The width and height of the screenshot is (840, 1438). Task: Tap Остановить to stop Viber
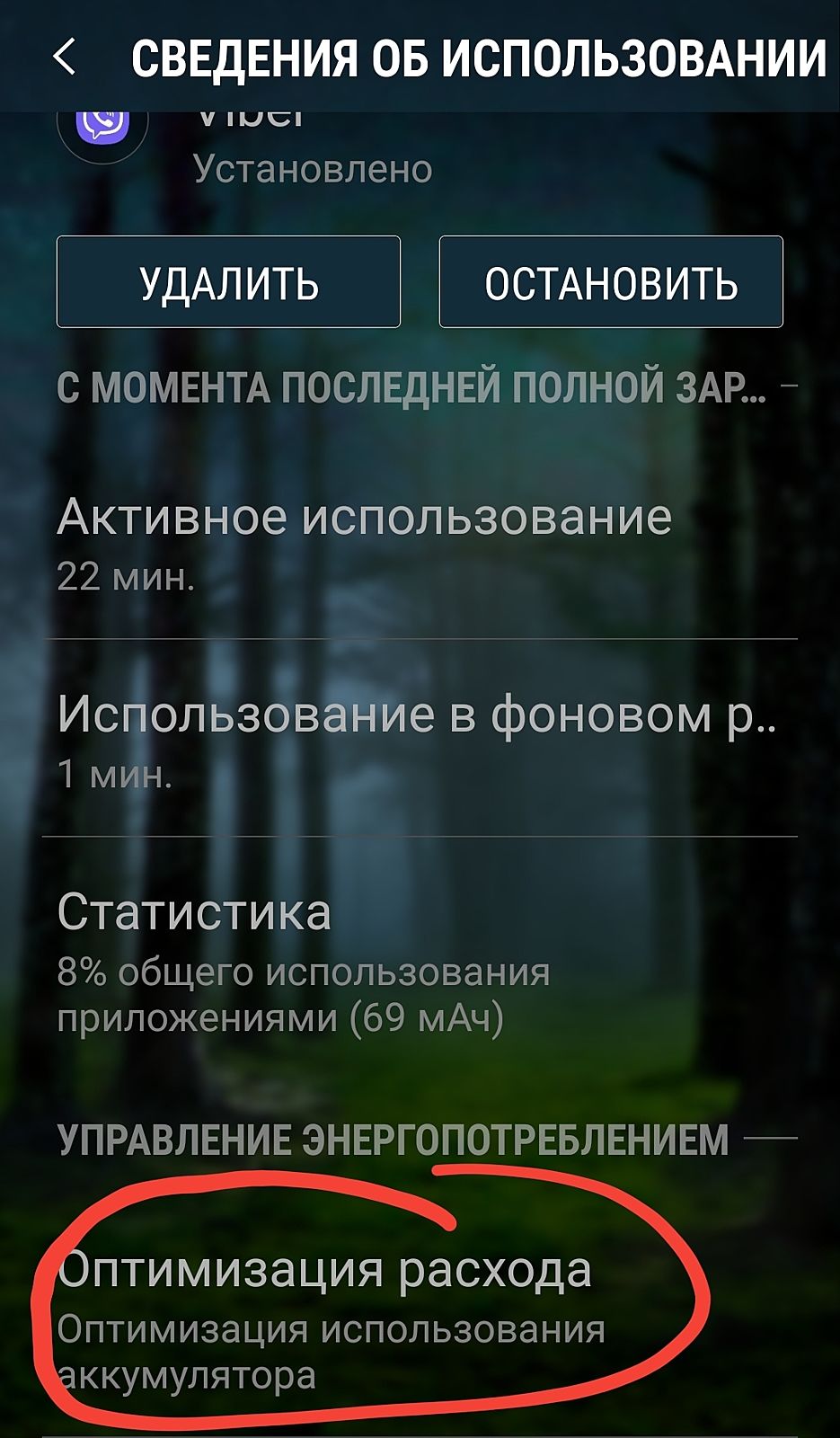point(611,282)
